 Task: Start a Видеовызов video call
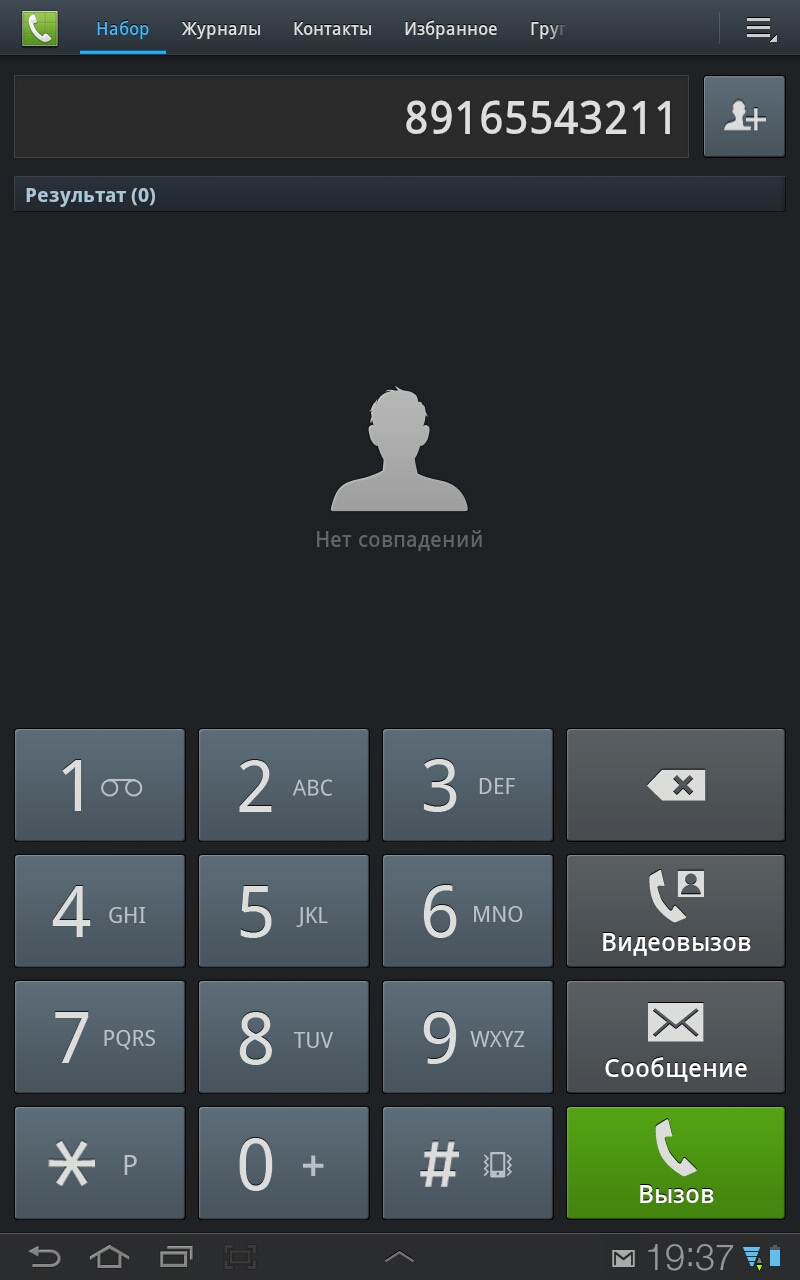coord(676,911)
